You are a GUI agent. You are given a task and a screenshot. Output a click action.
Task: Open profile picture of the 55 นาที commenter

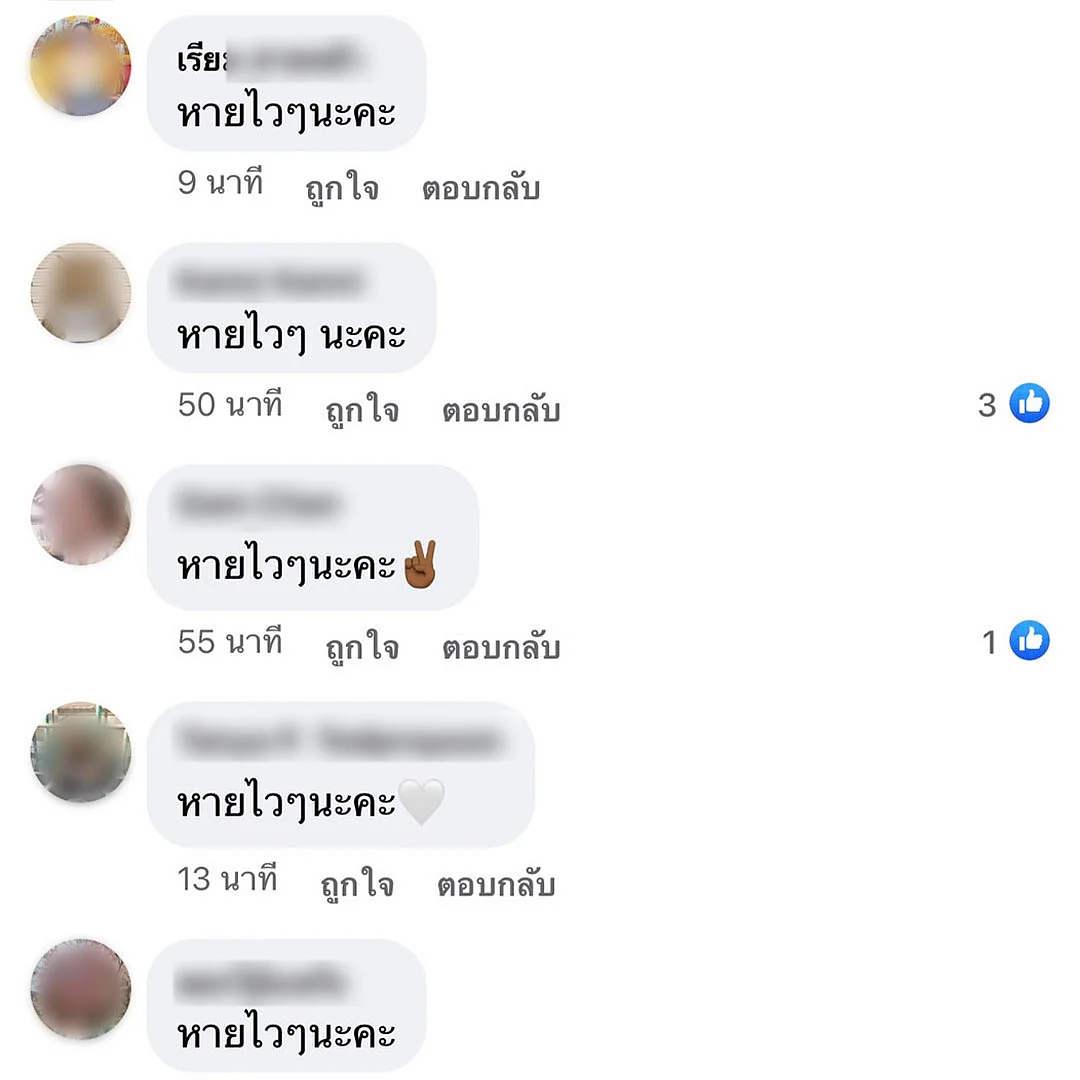pyautogui.click(x=81, y=515)
